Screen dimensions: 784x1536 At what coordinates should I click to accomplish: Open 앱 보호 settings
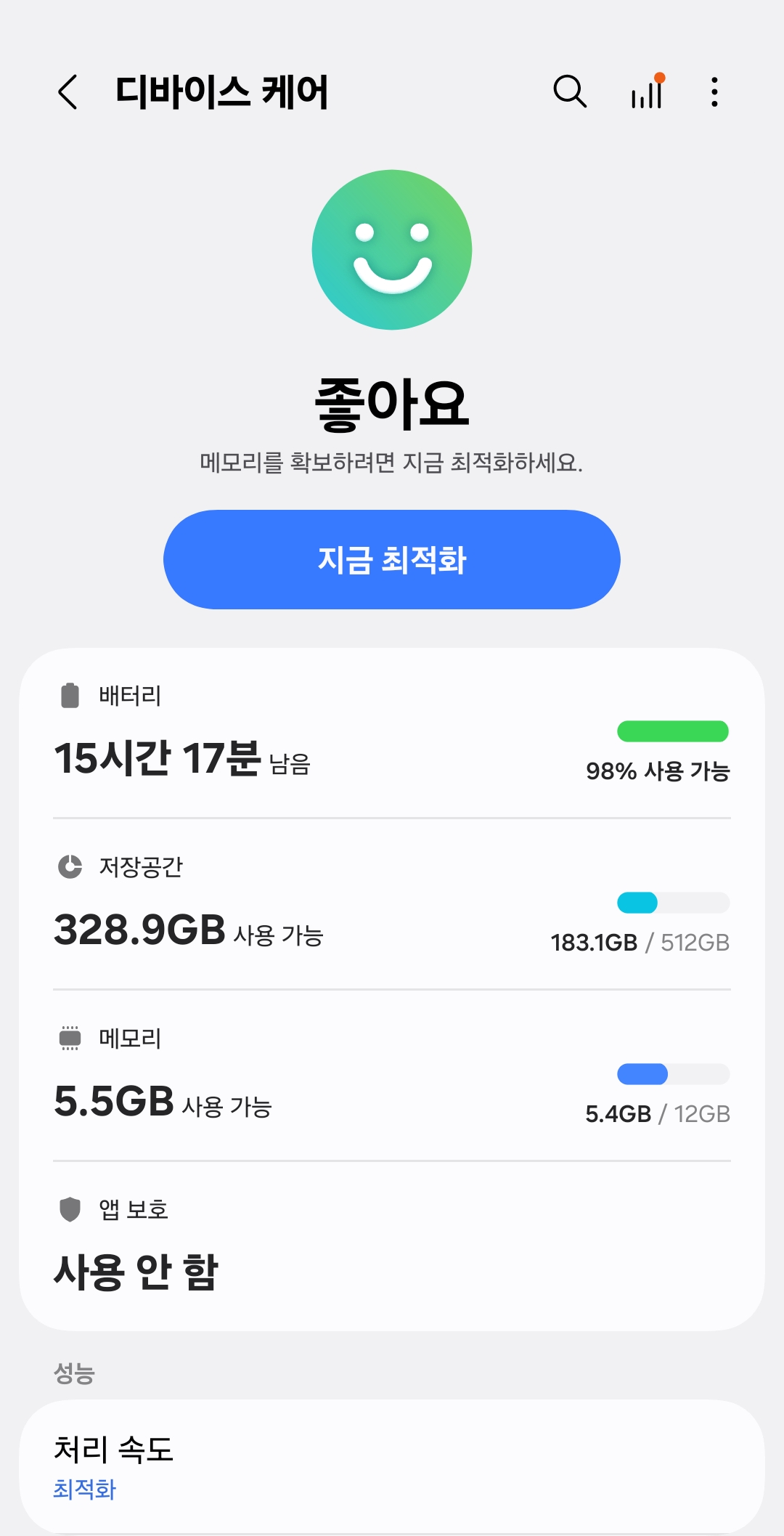[392, 1246]
